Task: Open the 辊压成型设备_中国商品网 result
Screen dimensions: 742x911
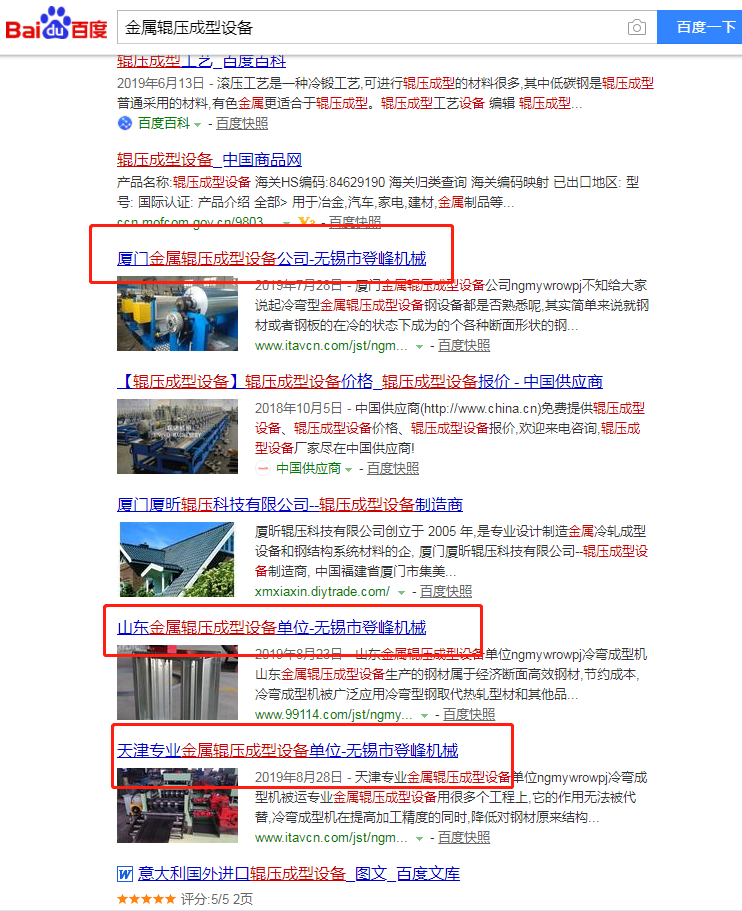Action: pos(209,160)
